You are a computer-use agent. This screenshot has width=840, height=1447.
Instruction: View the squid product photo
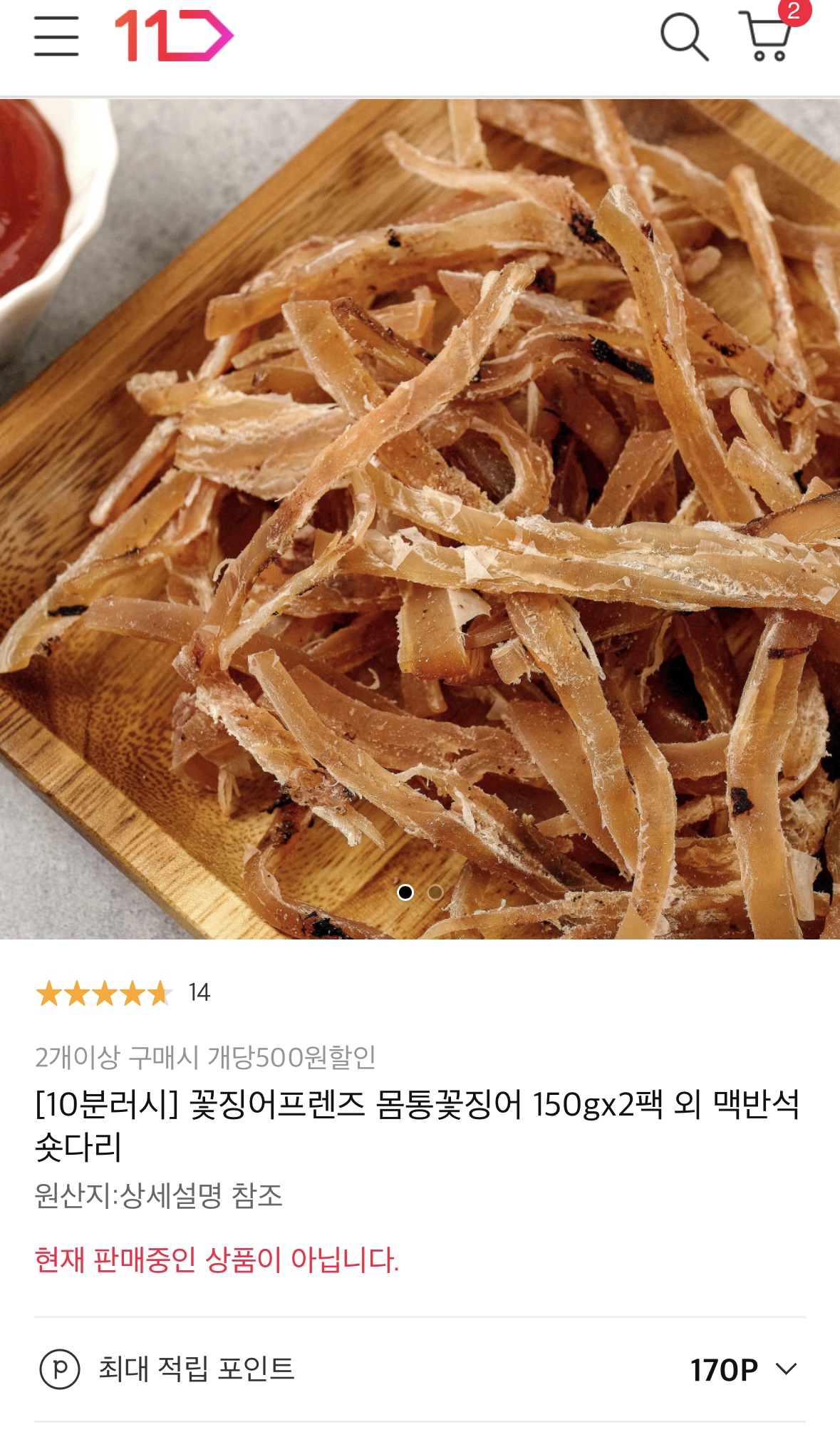click(x=420, y=518)
